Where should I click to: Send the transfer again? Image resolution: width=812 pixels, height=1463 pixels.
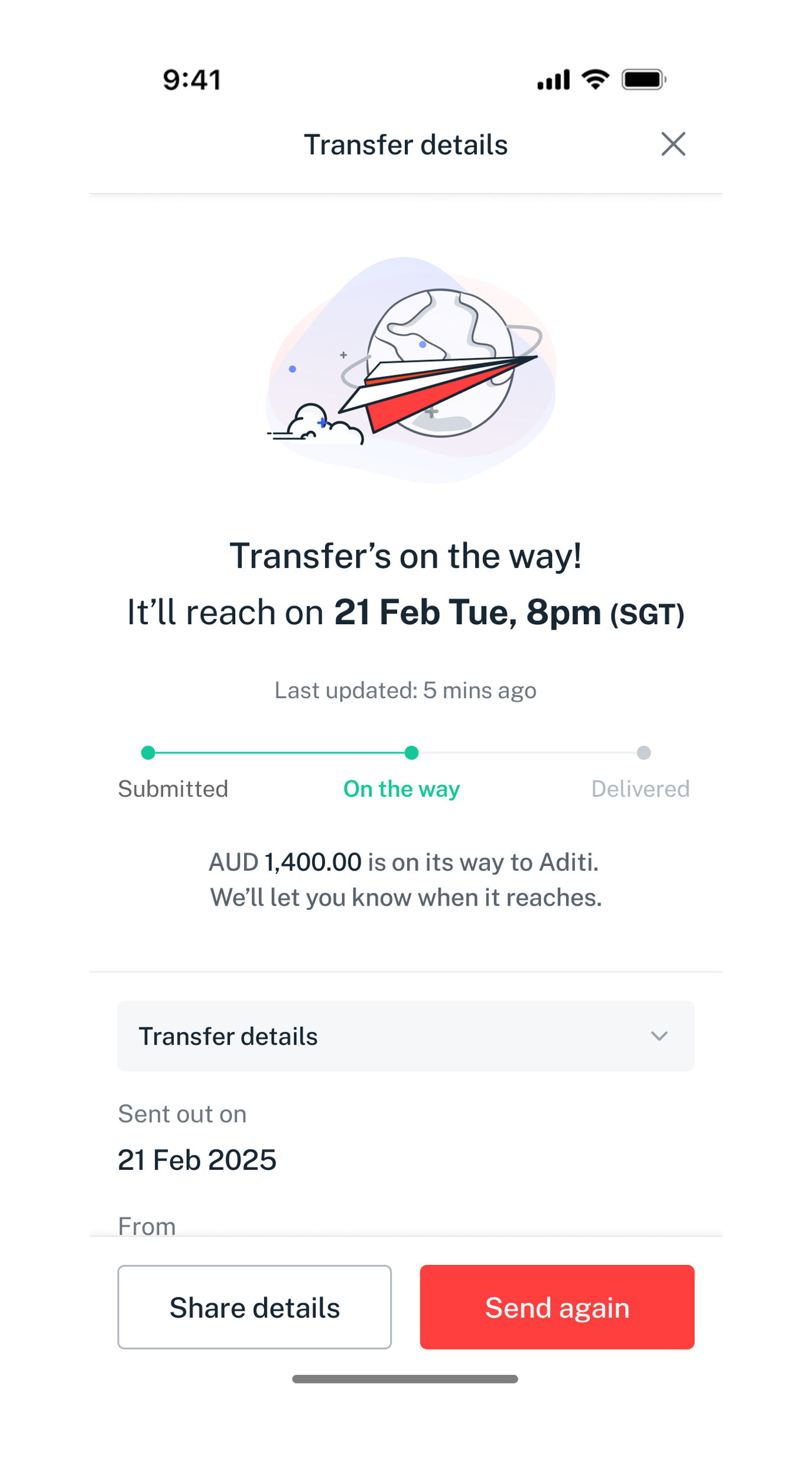pyautogui.click(x=557, y=1307)
